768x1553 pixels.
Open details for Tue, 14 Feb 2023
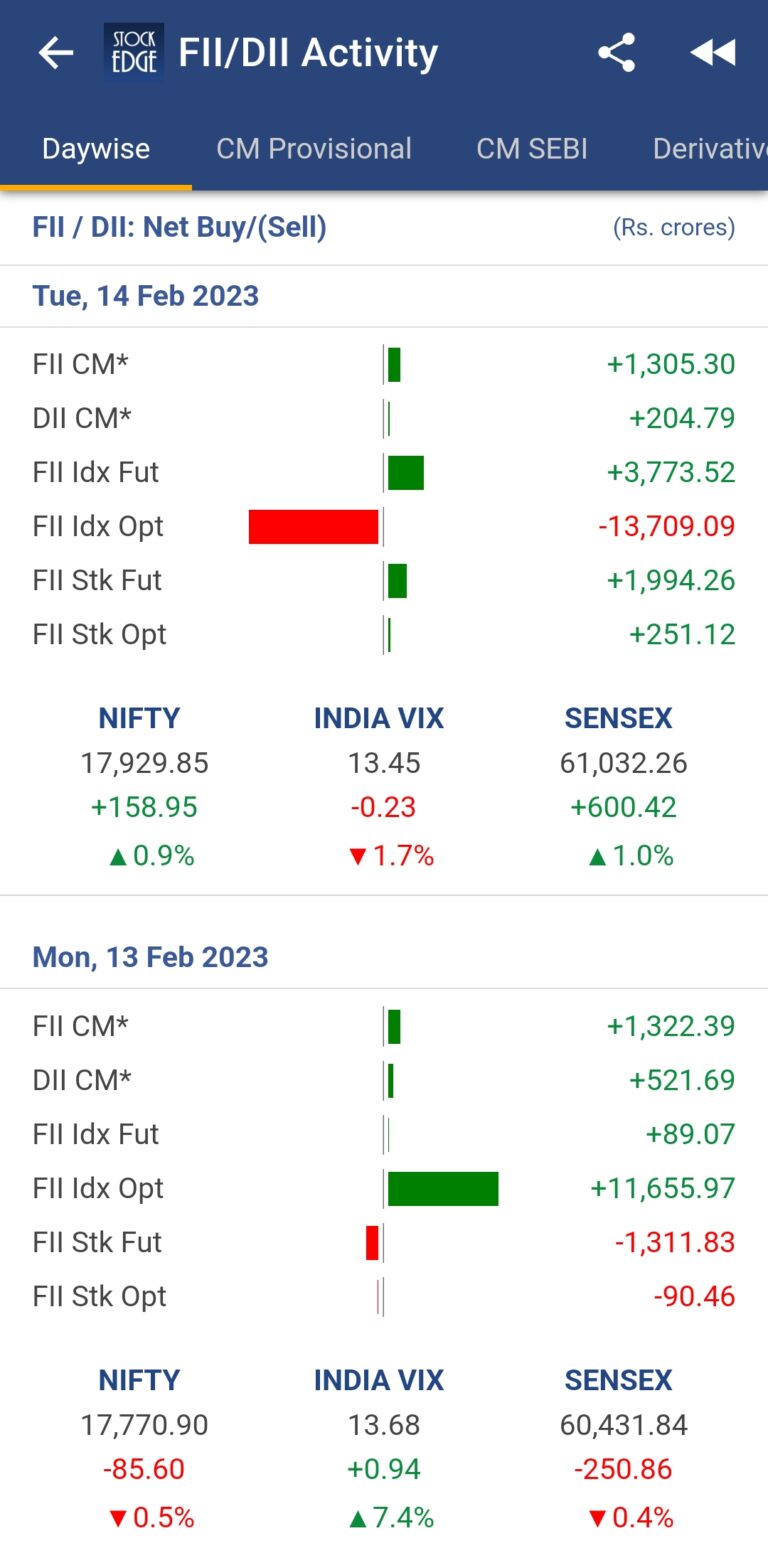(145, 296)
